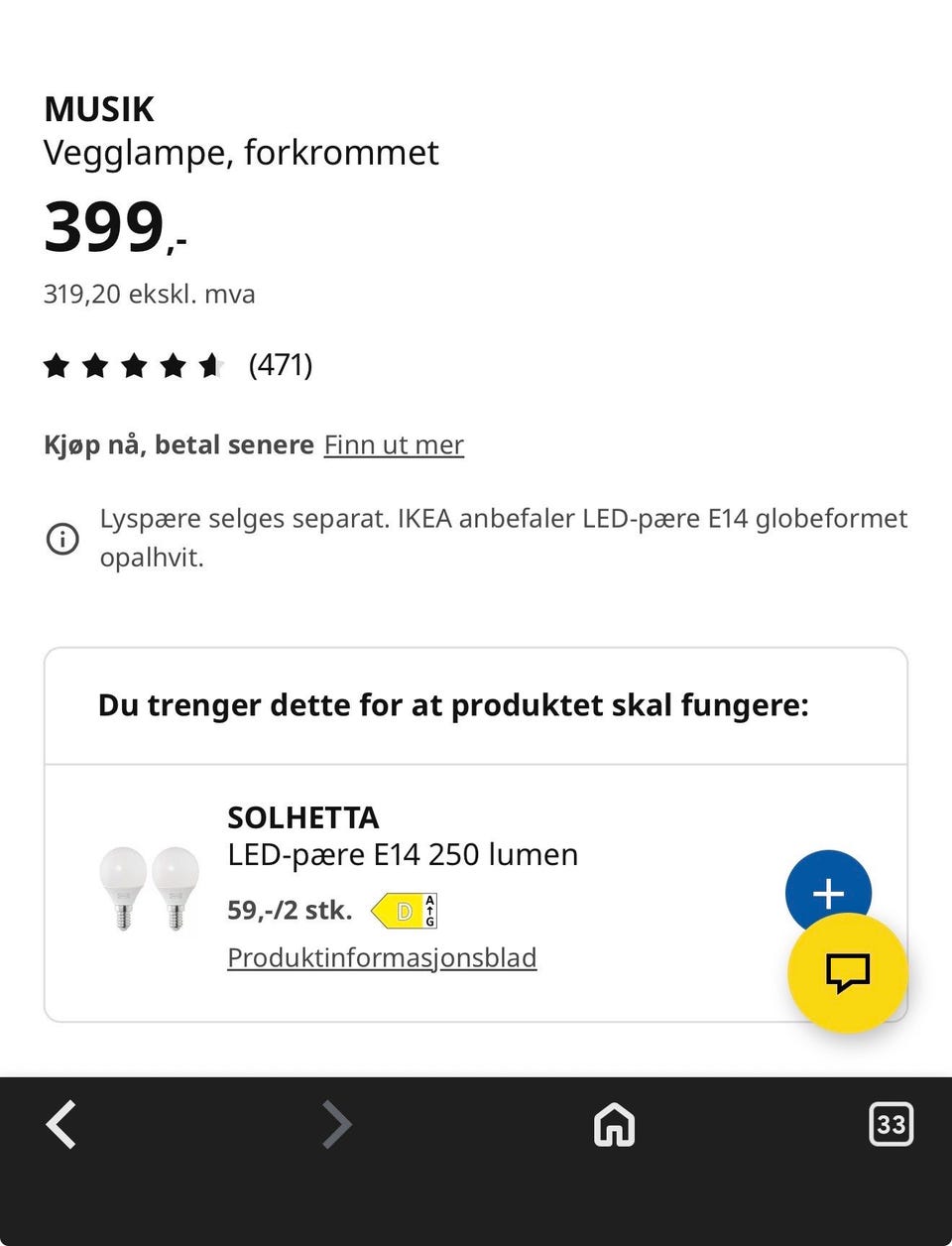Select the first star in the rating row
The height and width of the screenshot is (1246, 952).
pos(58,365)
